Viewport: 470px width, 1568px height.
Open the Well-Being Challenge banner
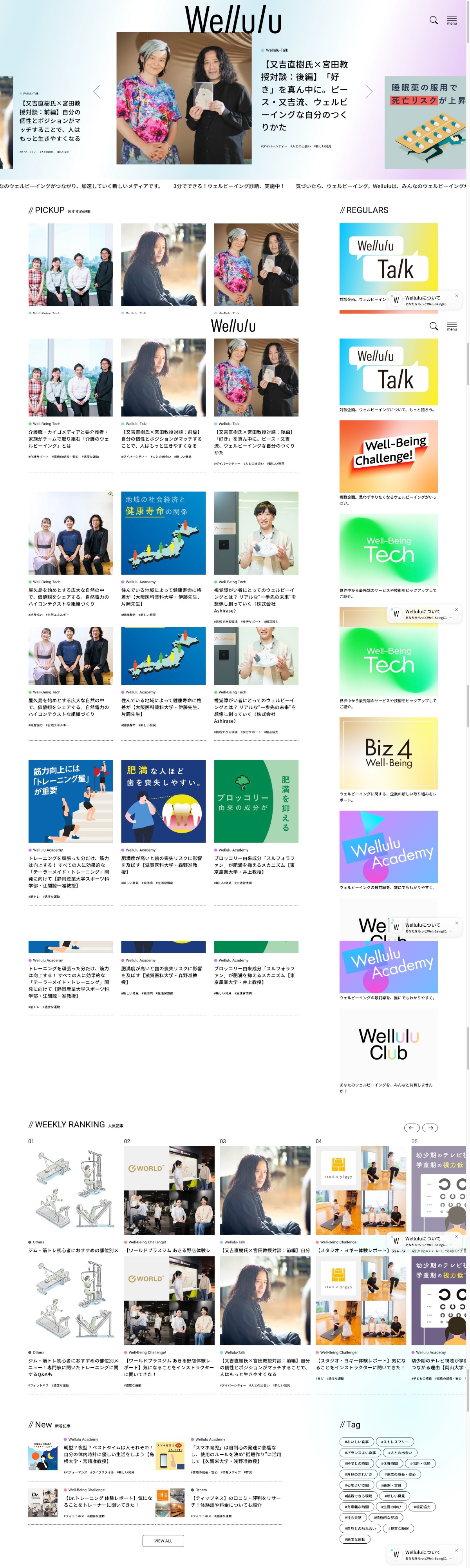[x=388, y=456]
